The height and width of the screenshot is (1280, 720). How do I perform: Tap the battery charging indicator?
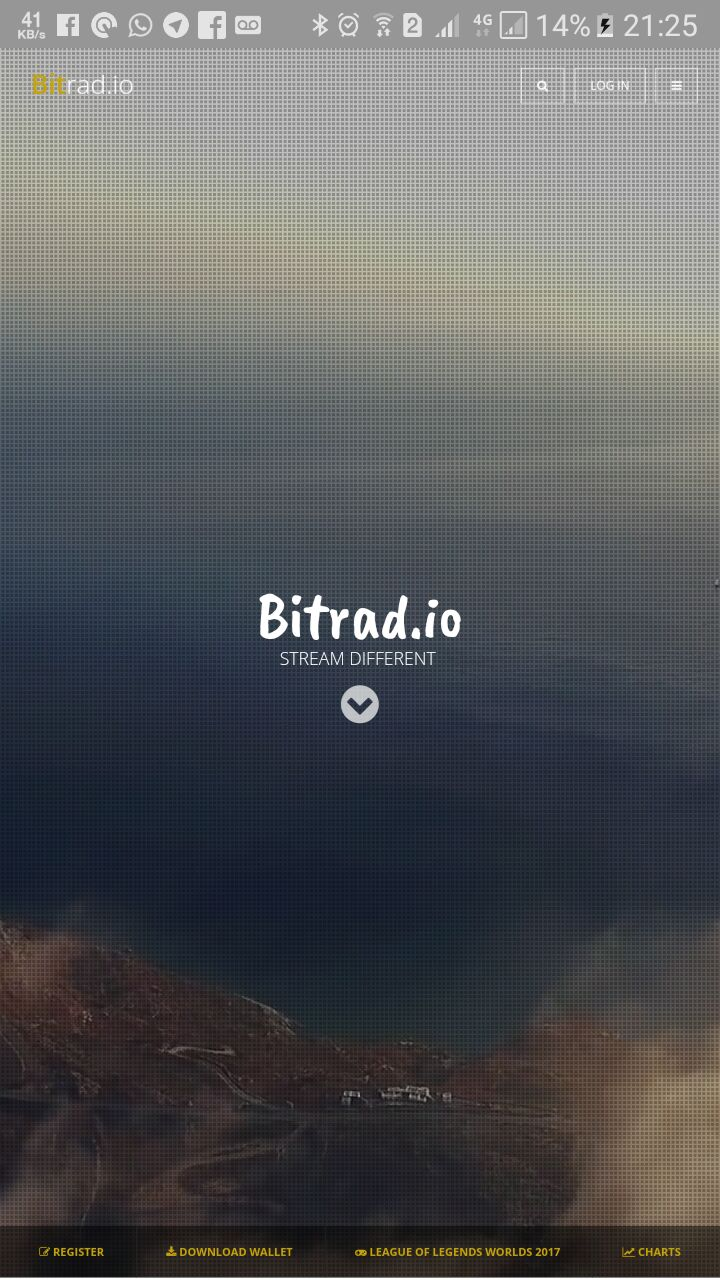(603, 25)
